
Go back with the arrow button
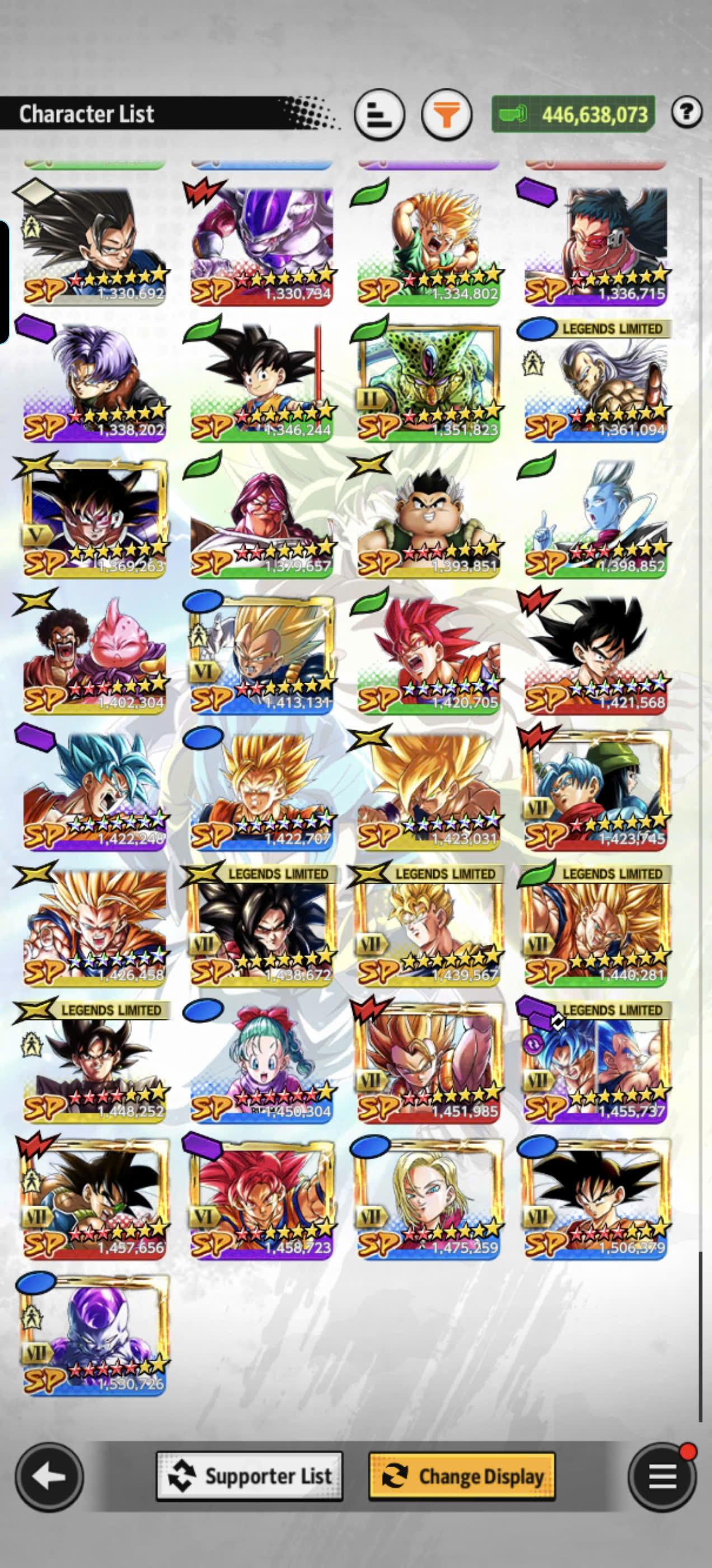[x=49, y=1477]
